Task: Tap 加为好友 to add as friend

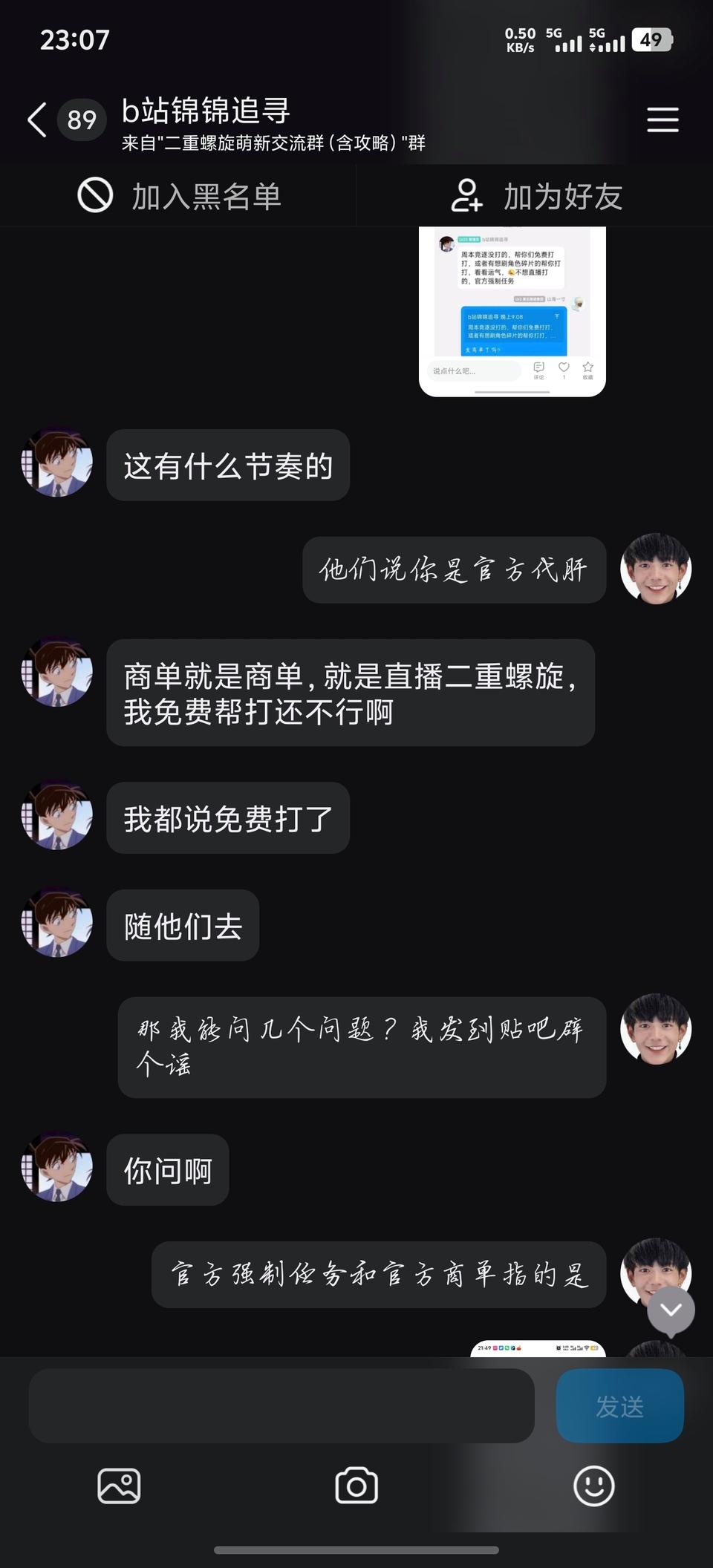Action: click(x=536, y=197)
